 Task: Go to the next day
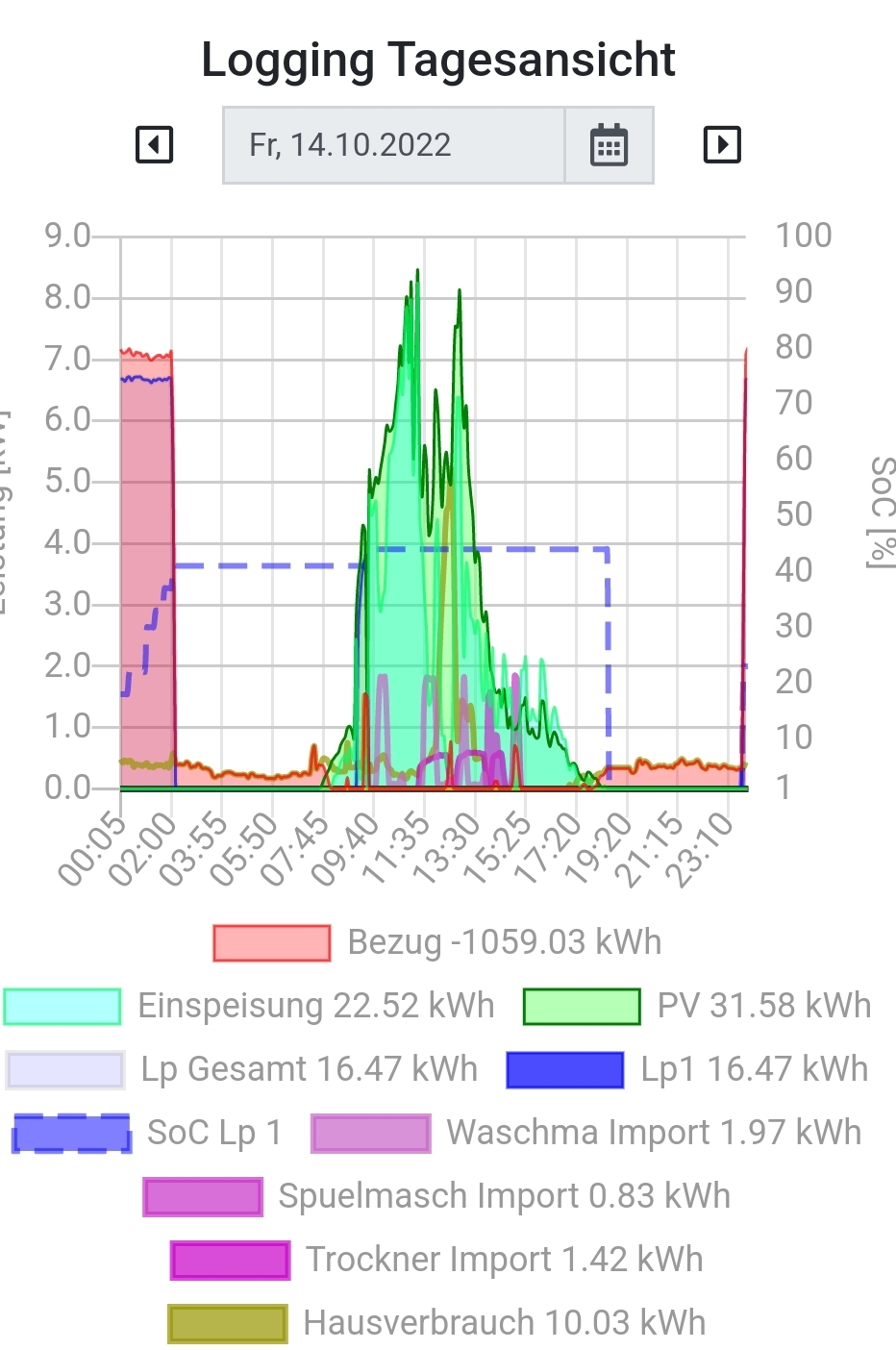coord(722,145)
